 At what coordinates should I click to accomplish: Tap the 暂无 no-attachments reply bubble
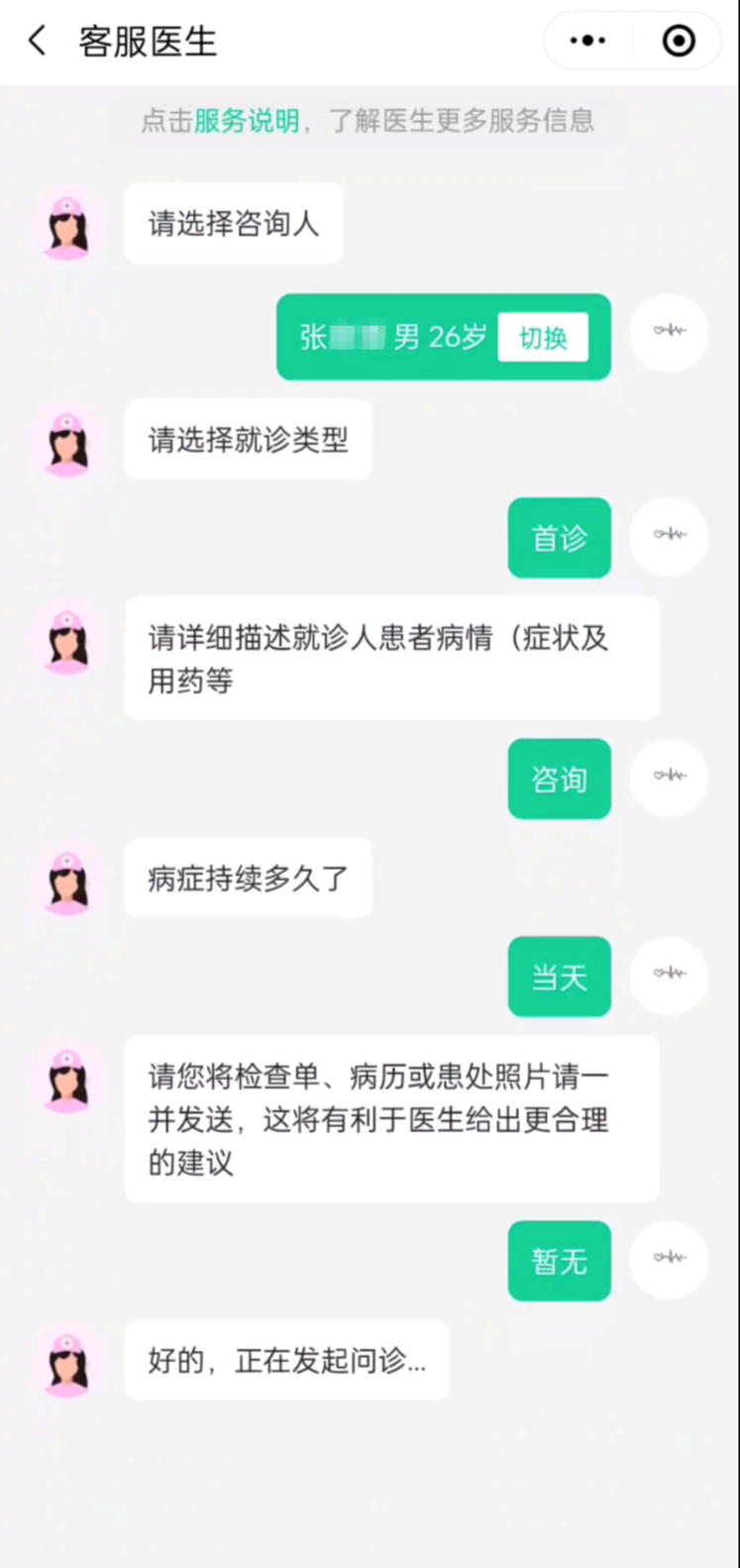pos(559,1260)
